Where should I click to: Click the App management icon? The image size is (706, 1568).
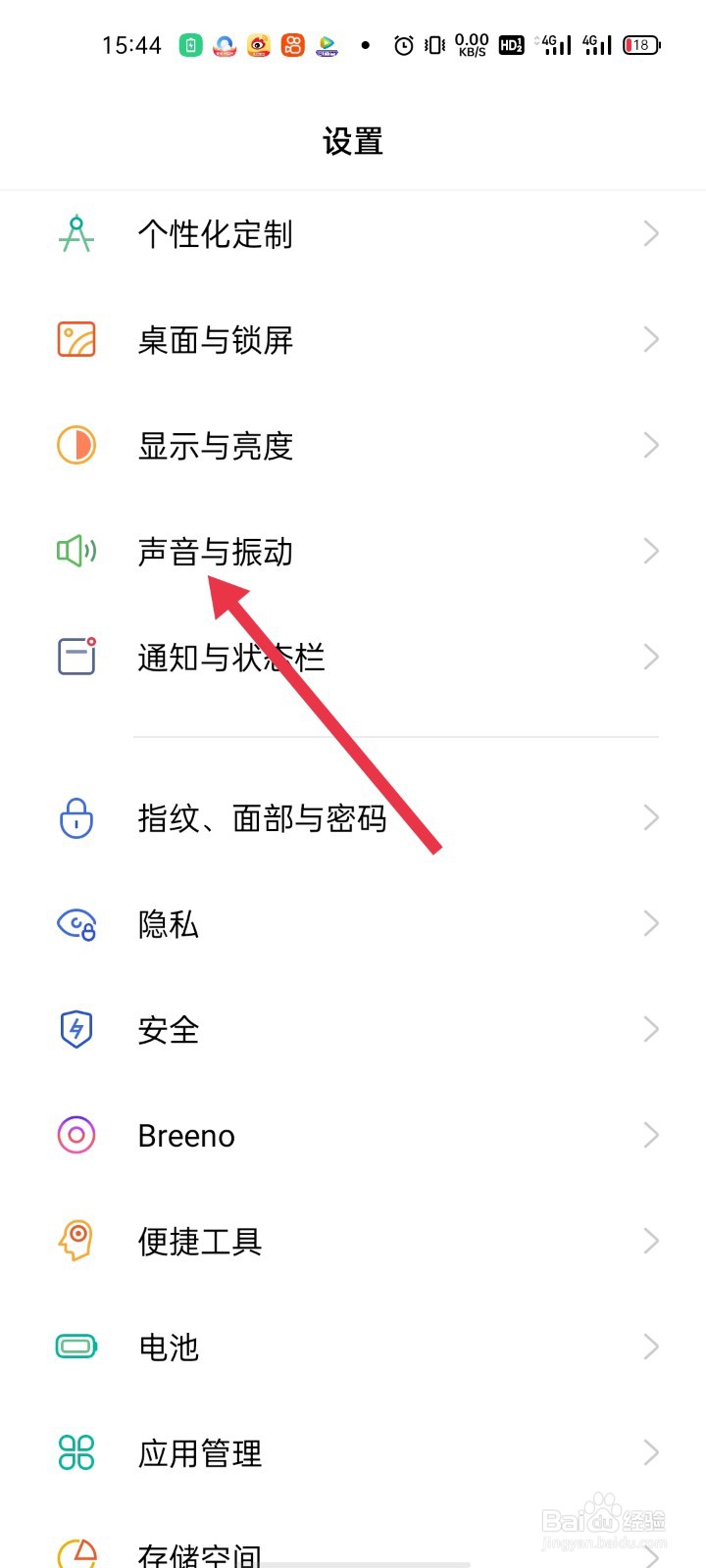click(x=76, y=1453)
